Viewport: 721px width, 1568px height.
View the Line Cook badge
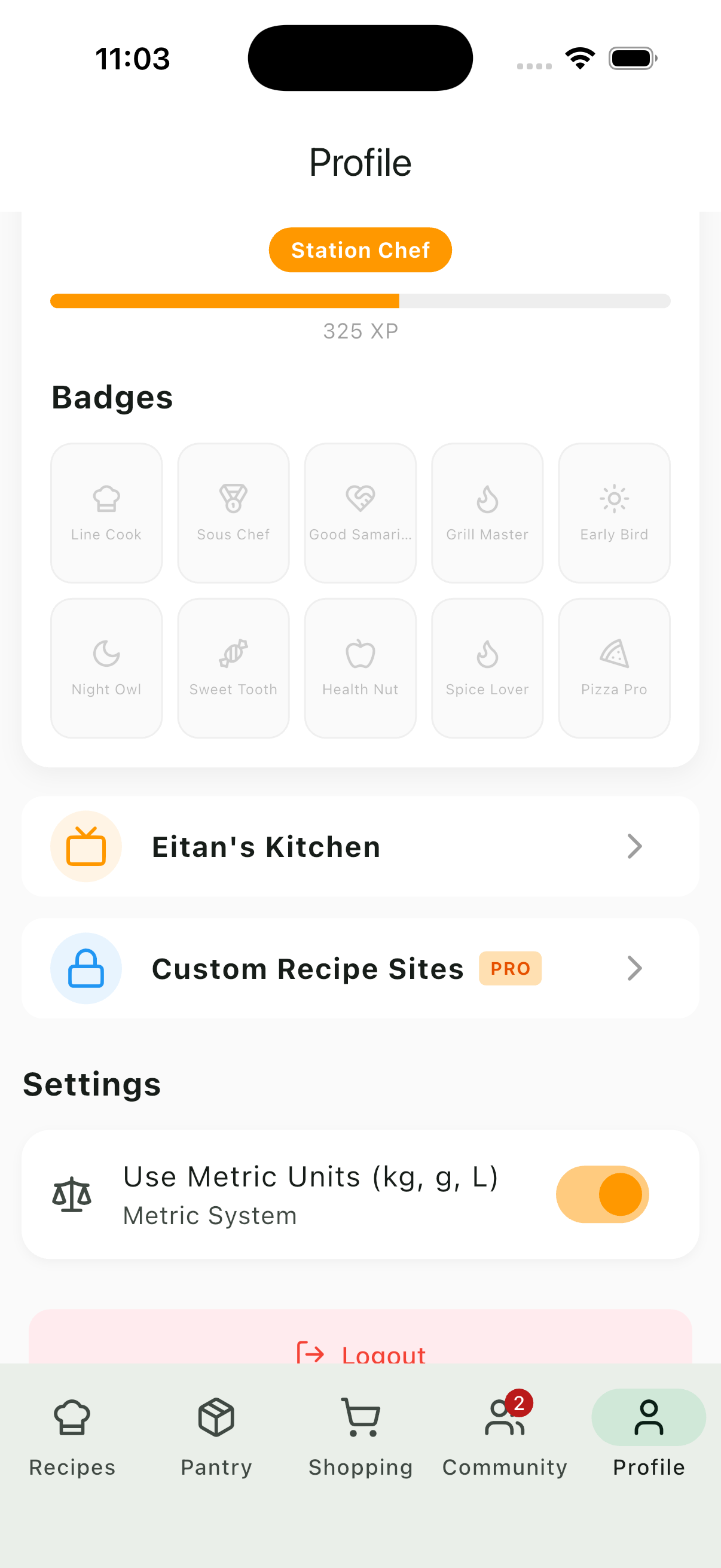pos(106,513)
